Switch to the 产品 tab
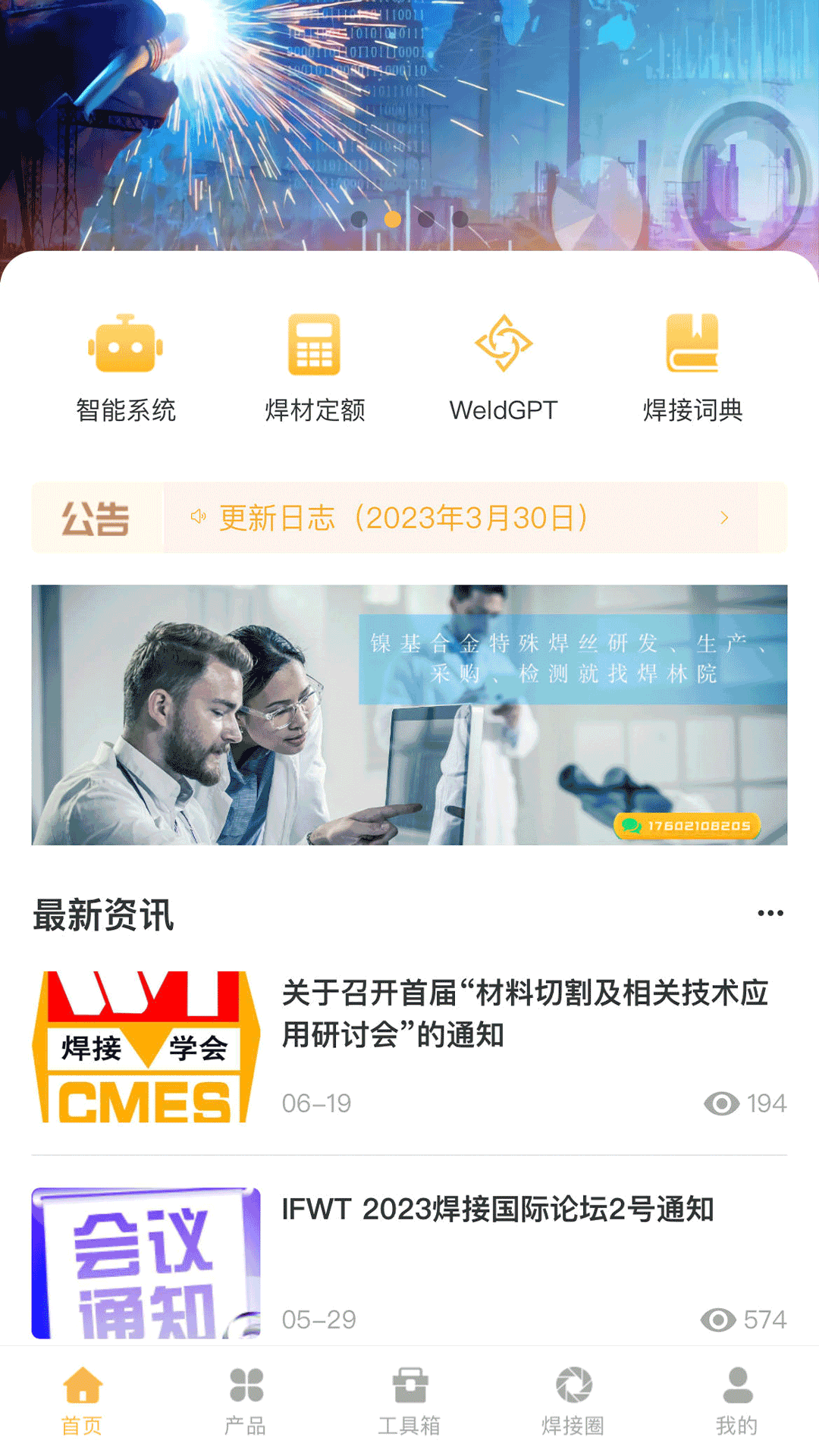This screenshot has width=819, height=1456. pyautogui.click(x=246, y=1401)
